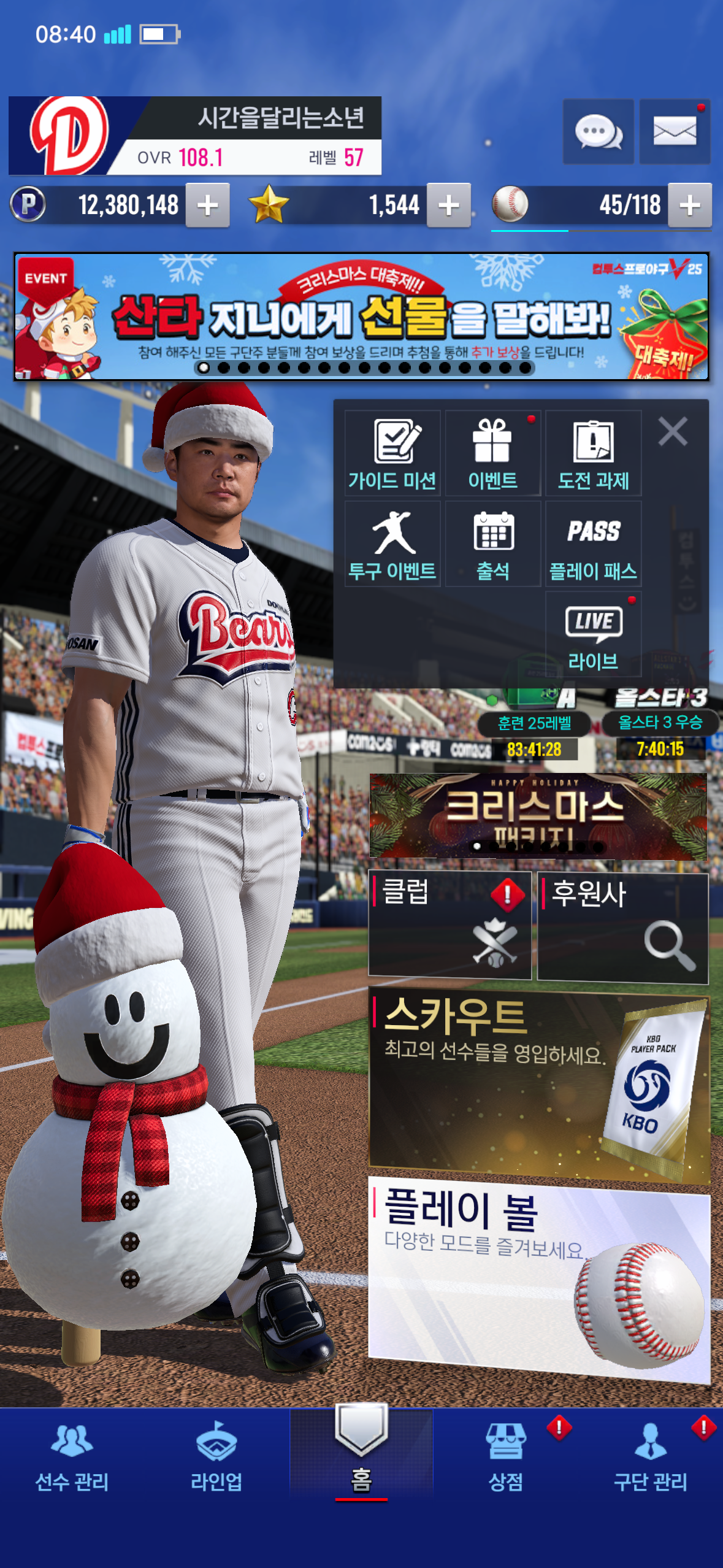
Task: Open the 라이브 LIVE menu
Action: click(593, 634)
